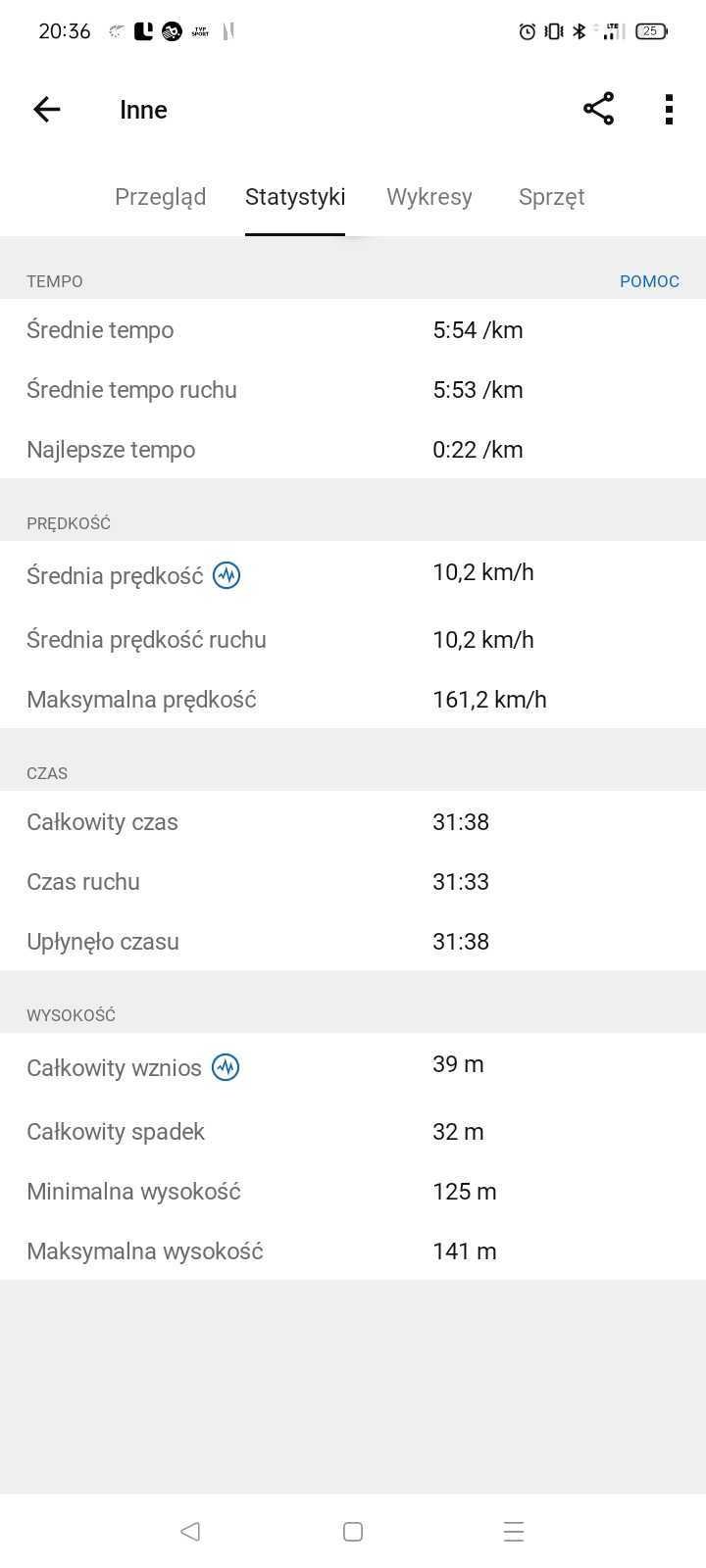Image resolution: width=706 pixels, height=1568 pixels.
Task: Open recent apps from navigation bar
Action: coord(514,1531)
